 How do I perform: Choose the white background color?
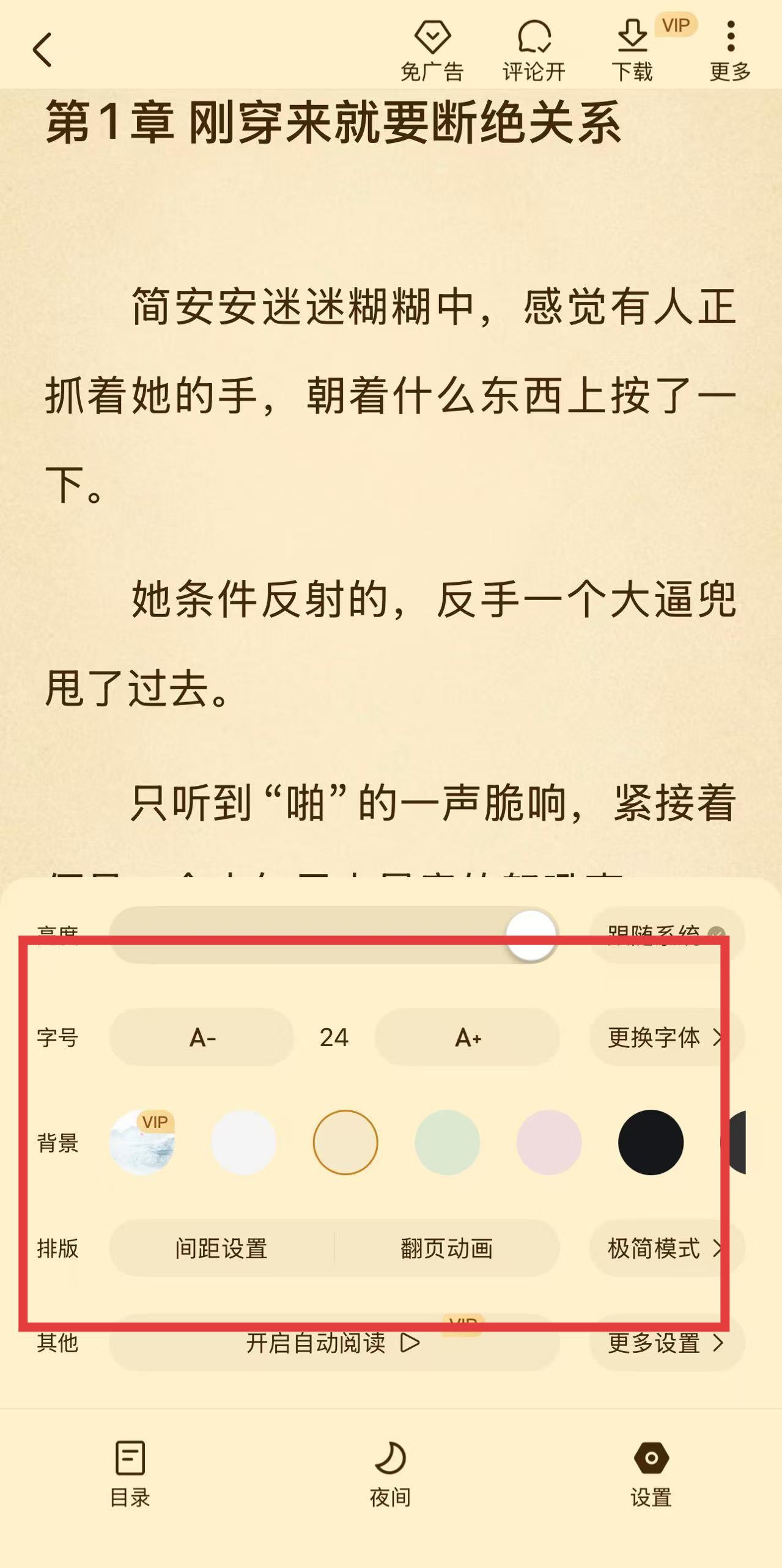(x=243, y=1143)
